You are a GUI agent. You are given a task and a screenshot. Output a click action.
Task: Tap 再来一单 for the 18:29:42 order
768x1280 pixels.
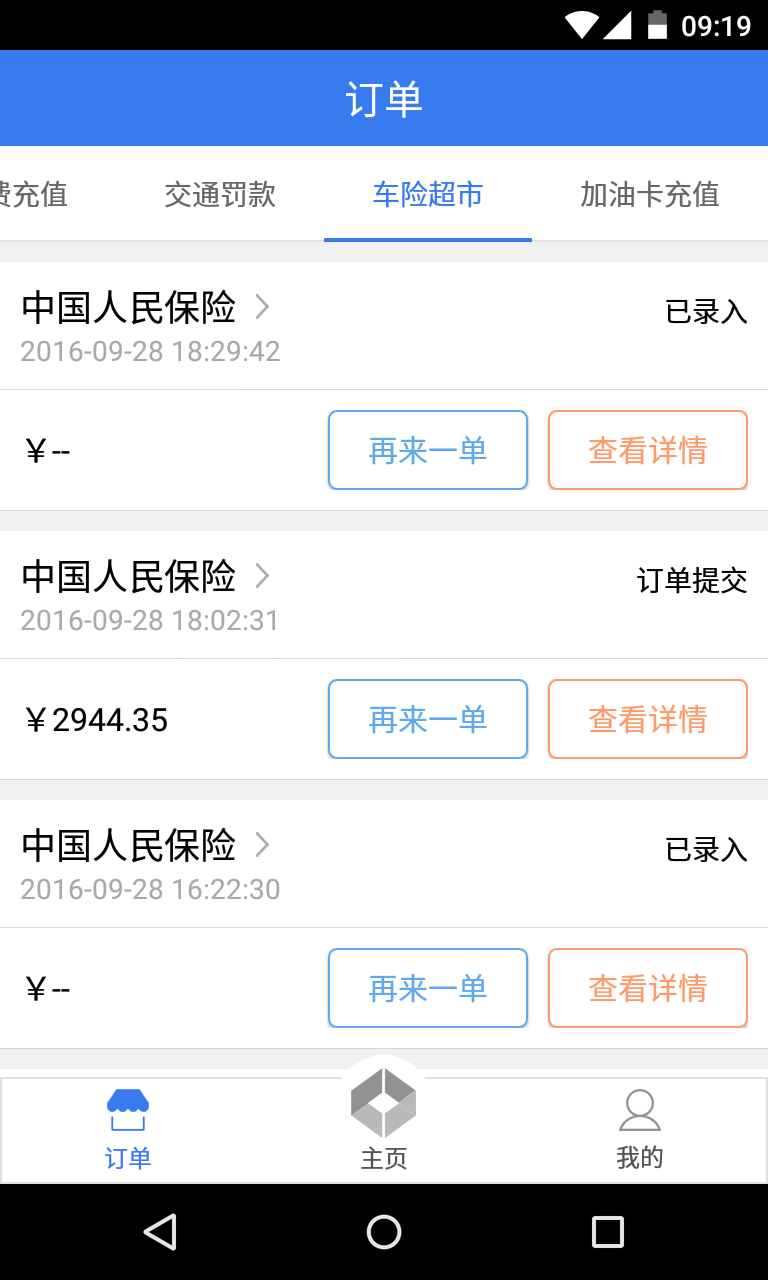click(428, 450)
